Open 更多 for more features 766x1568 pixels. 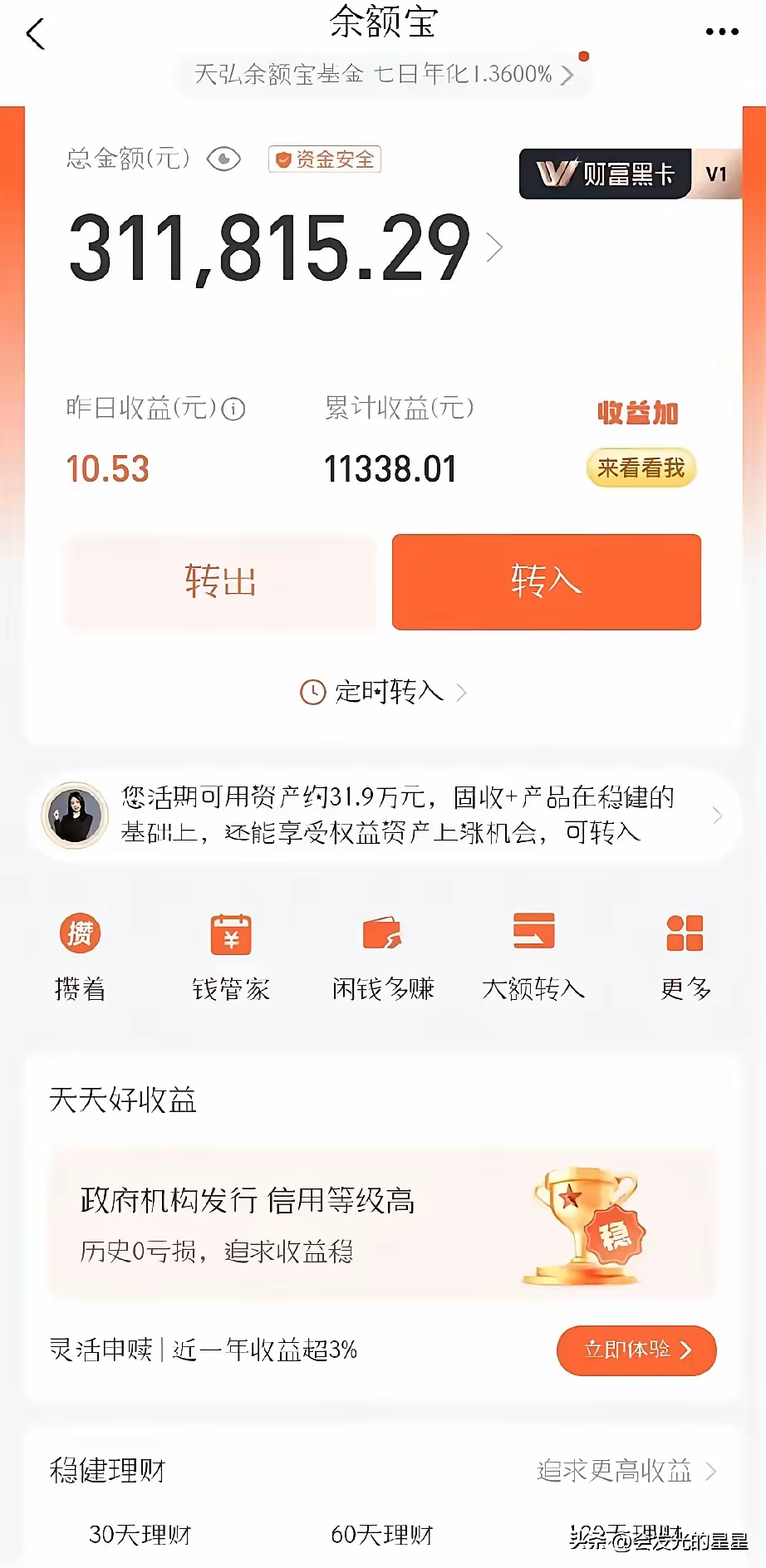[x=685, y=953]
